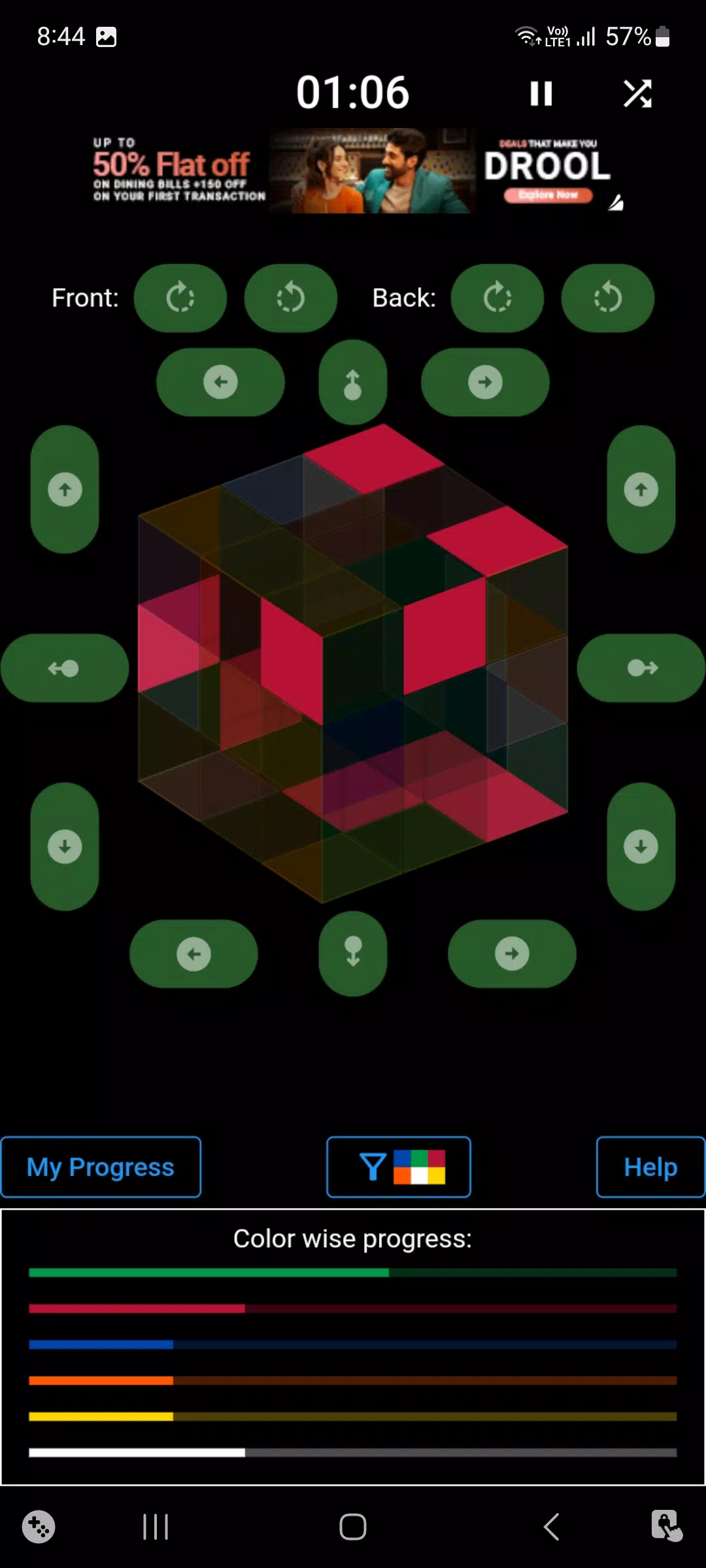The height and width of the screenshot is (1568, 706).
Task: Tap the top-left left arrow button
Action: pos(220,382)
